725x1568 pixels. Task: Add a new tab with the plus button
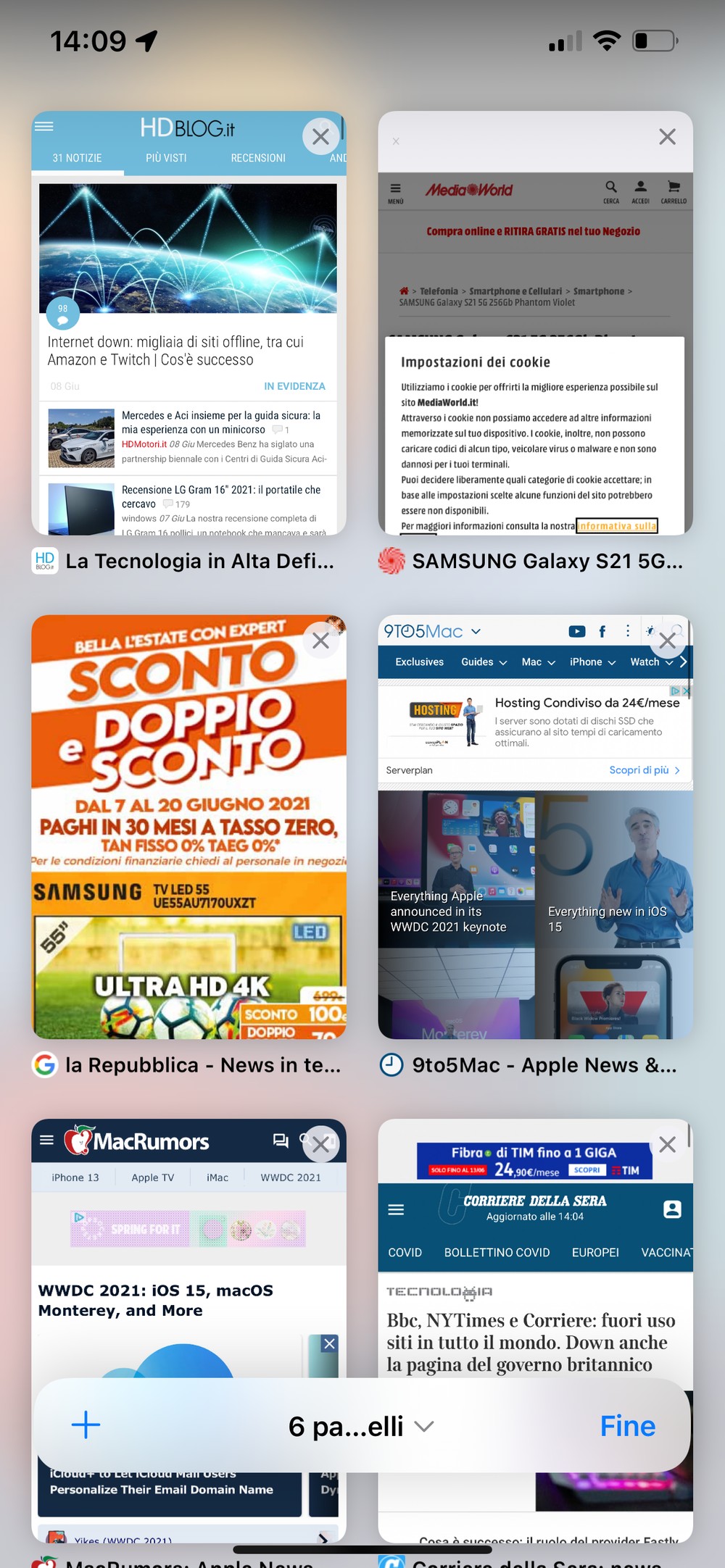tap(86, 1425)
